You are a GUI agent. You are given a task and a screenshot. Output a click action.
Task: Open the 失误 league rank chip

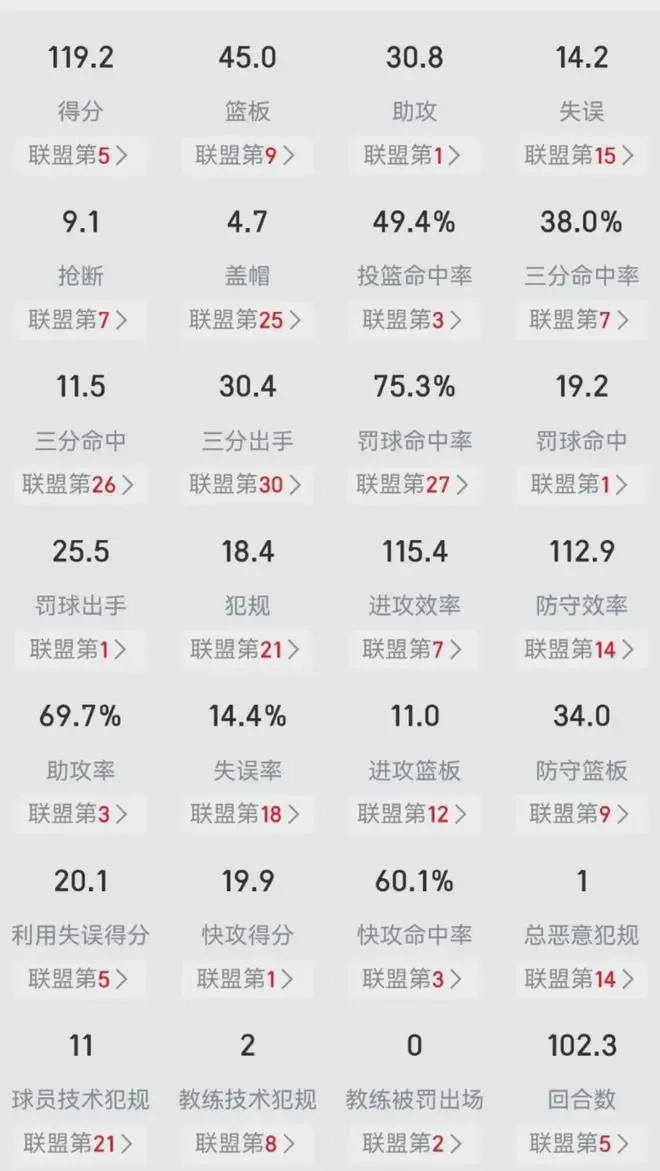point(582,156)
